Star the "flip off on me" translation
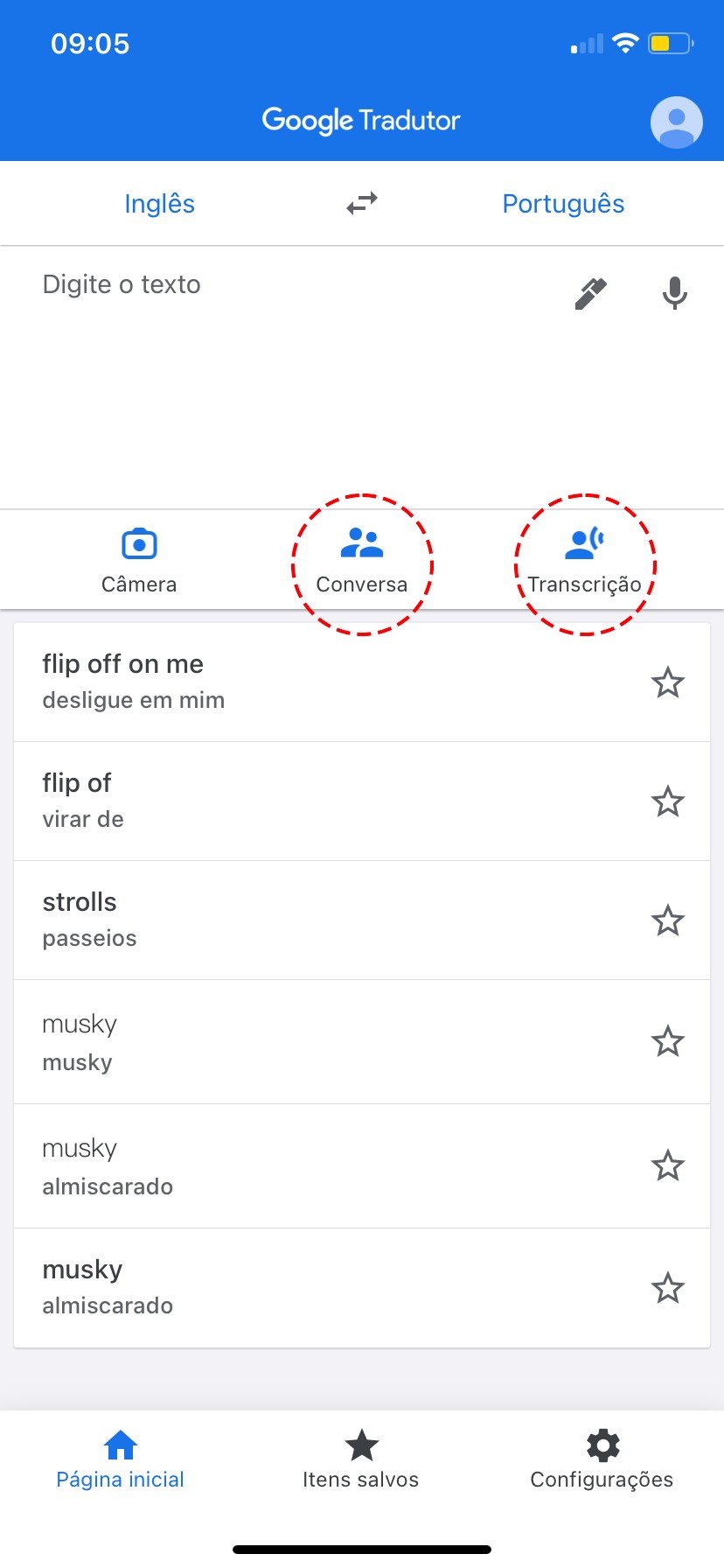Viewport: 724px width, 1568px height. tap(668, 682)
